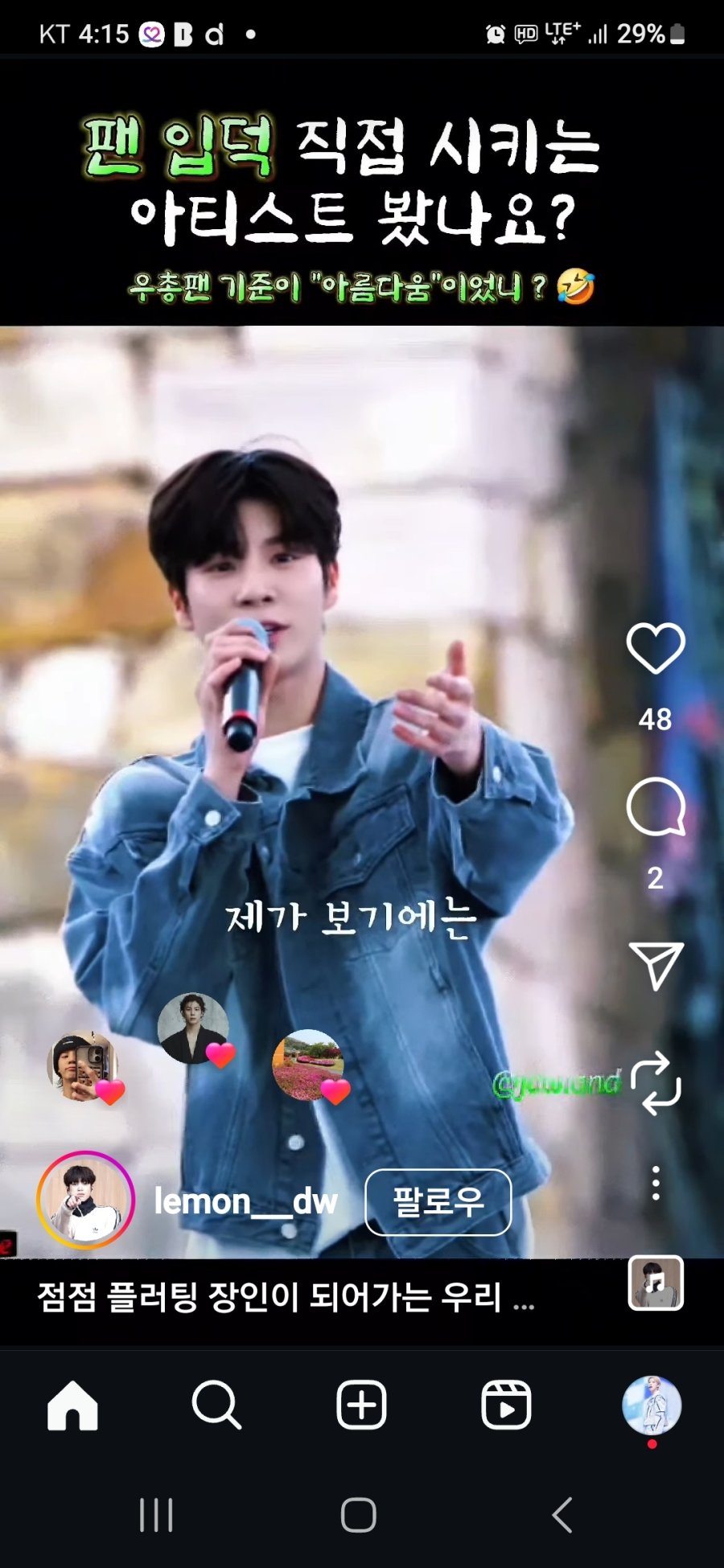Viewport: 724px width, 1568px height.
Task: Repost this reel
Action: [x=656, y=1082]
